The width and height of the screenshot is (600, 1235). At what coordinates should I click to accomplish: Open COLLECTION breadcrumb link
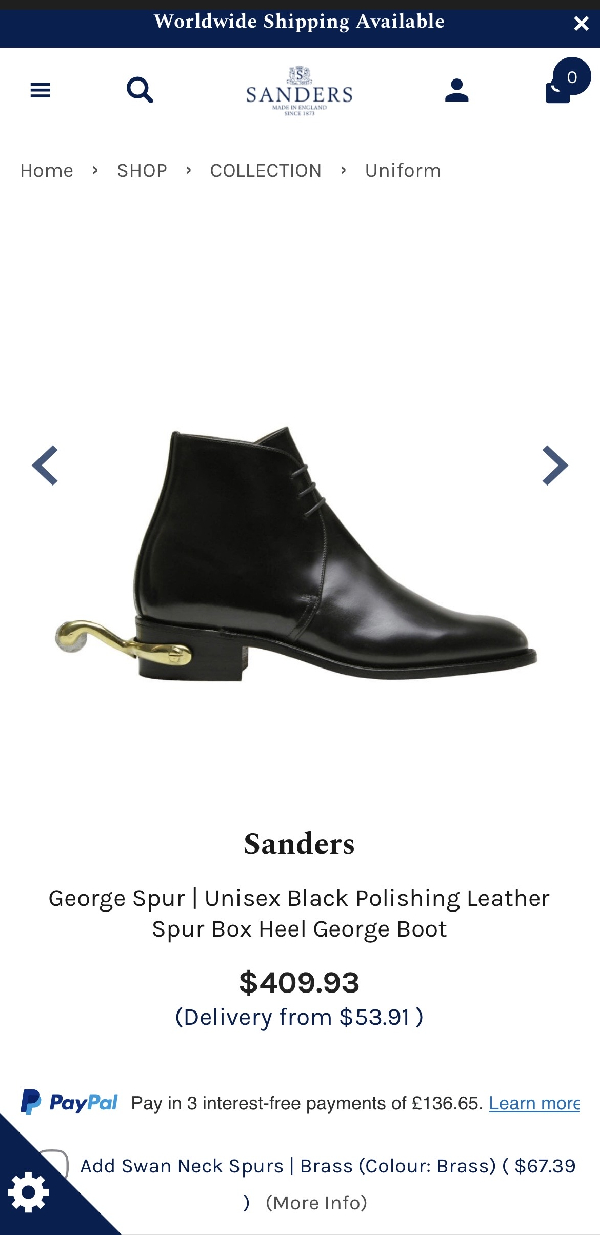(x=266, y=171)
